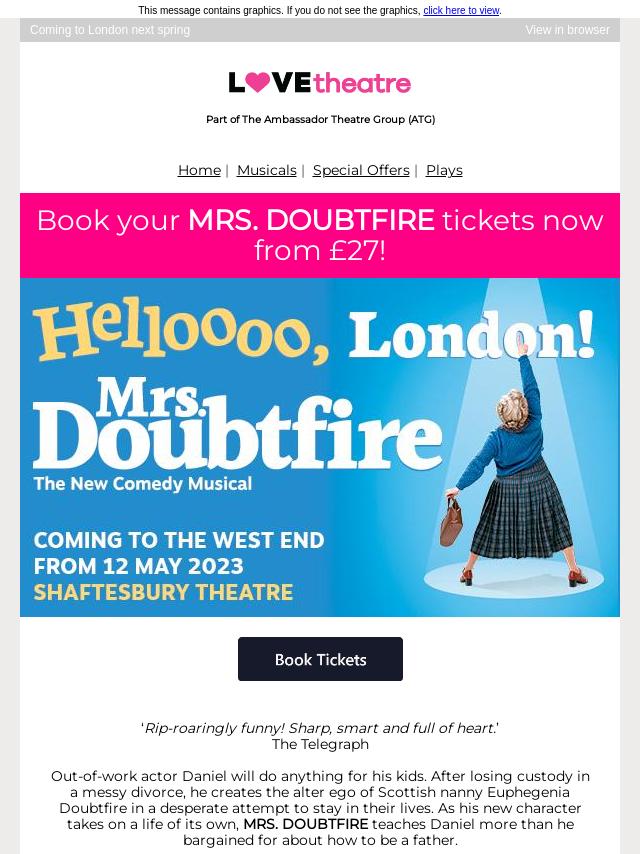
Task: Open the Home link
Action: [x=199, y=170]
